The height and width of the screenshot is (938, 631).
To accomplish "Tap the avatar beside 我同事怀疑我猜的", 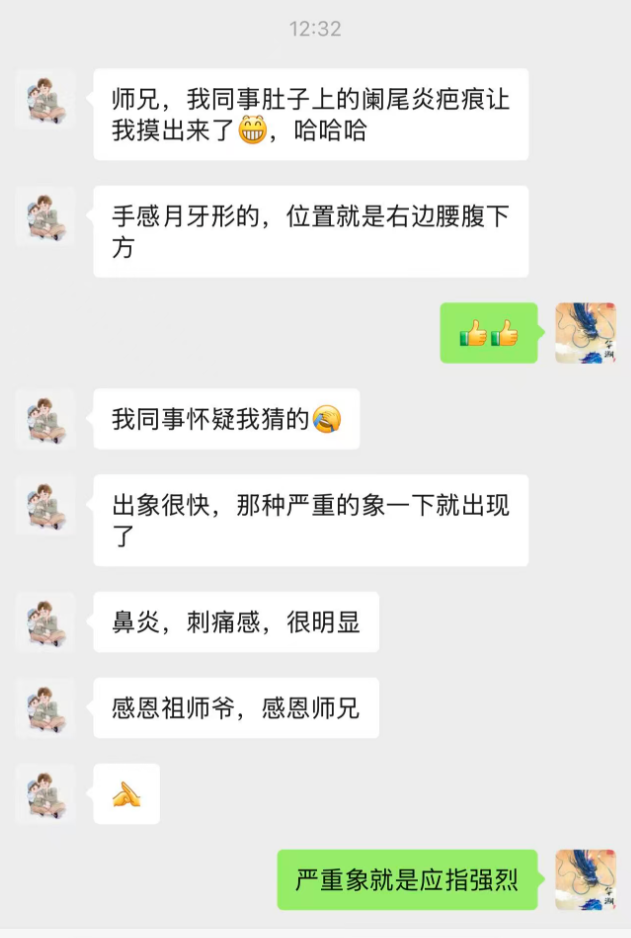I will click(46, 419).
